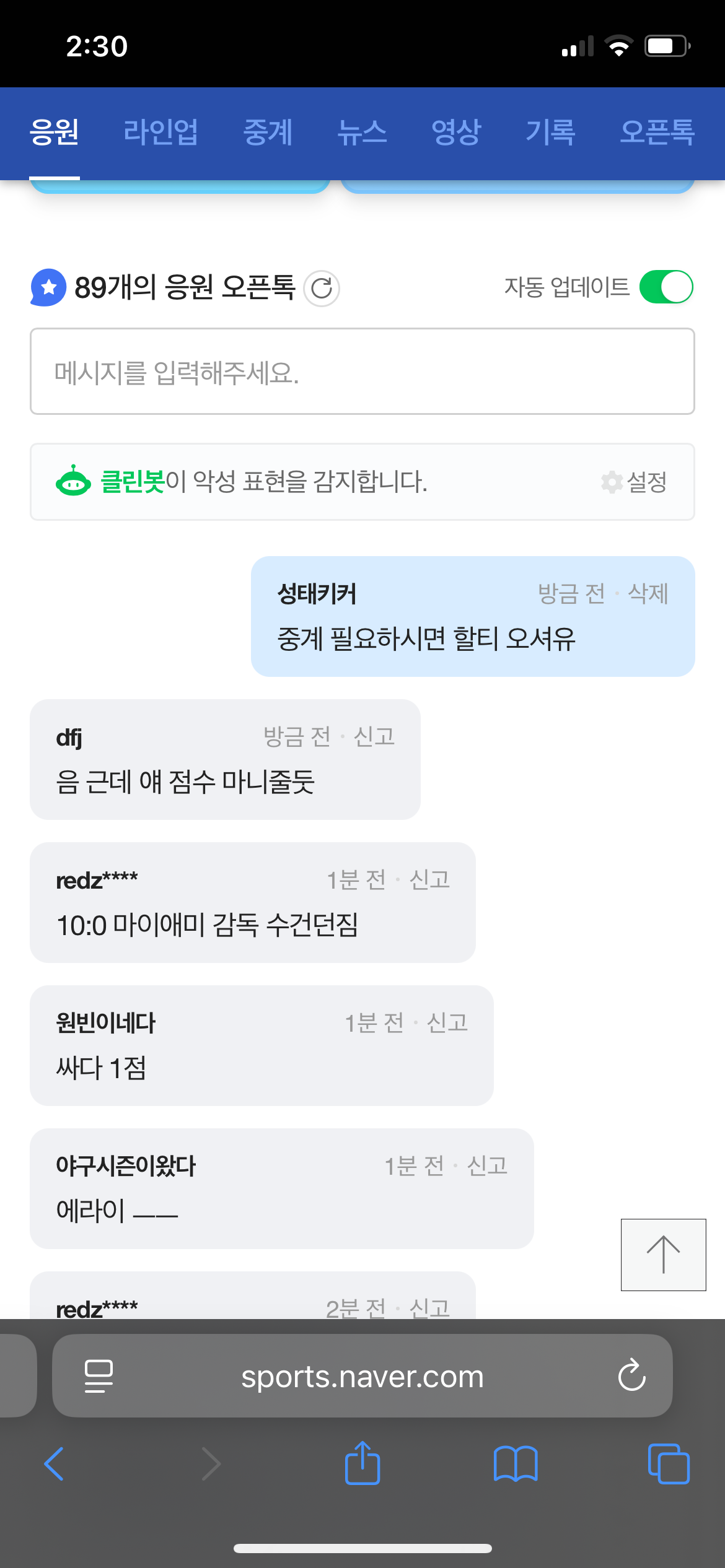Switch to the 오픈톡 tab

pyautogui.click(x=657, y=133)
